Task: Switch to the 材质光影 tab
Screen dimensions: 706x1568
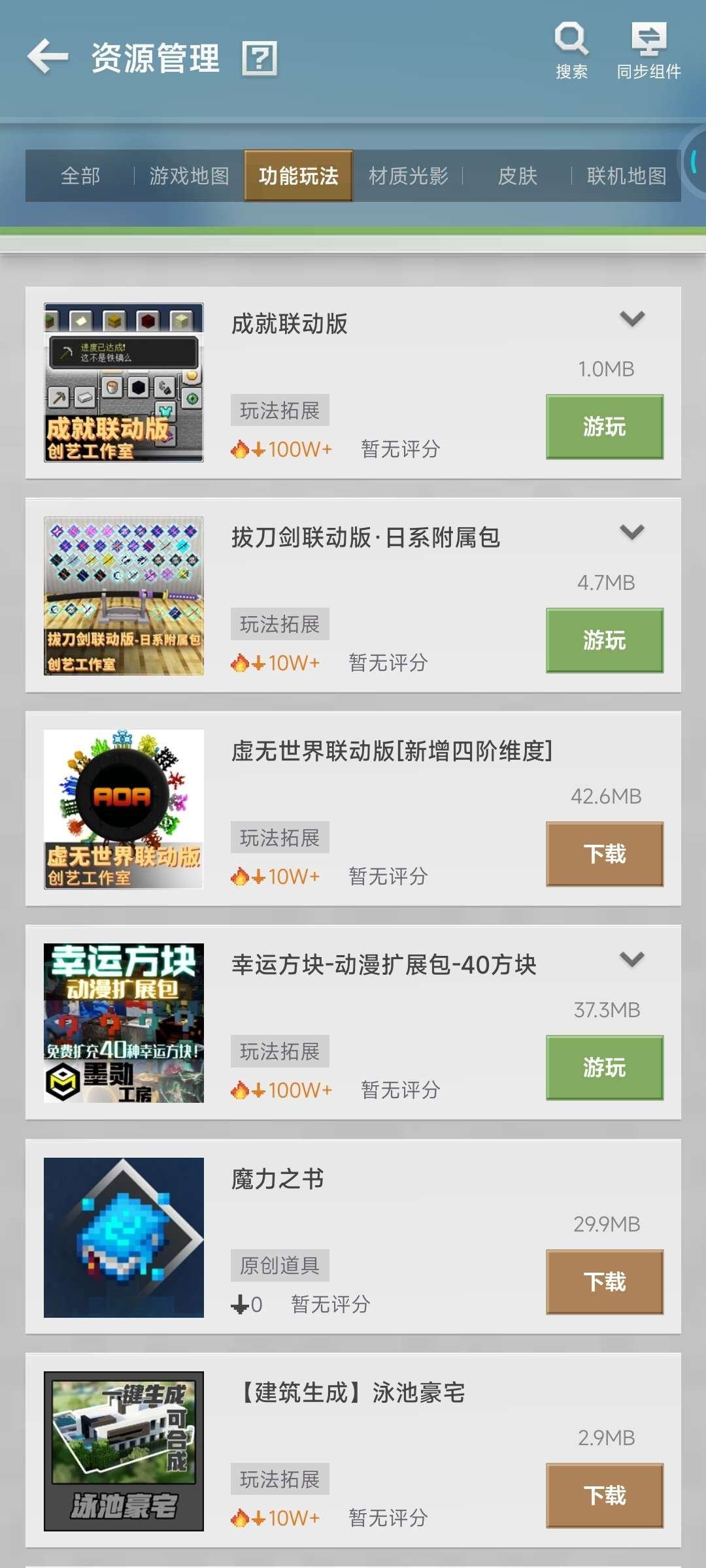Action: [x=410, y=176]
